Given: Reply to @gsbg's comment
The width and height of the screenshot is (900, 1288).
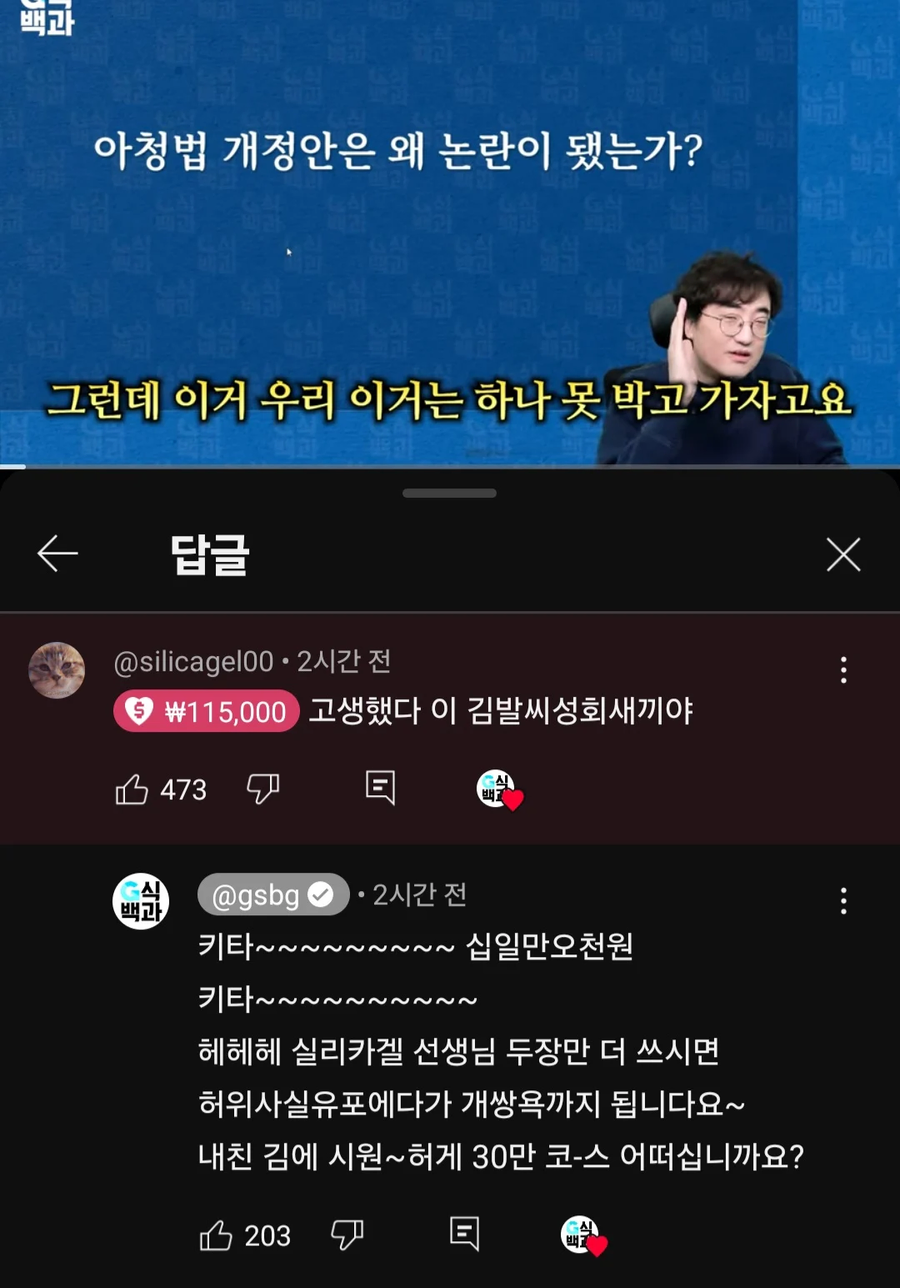Looking at the screenshot, I should pos(464,1234).
